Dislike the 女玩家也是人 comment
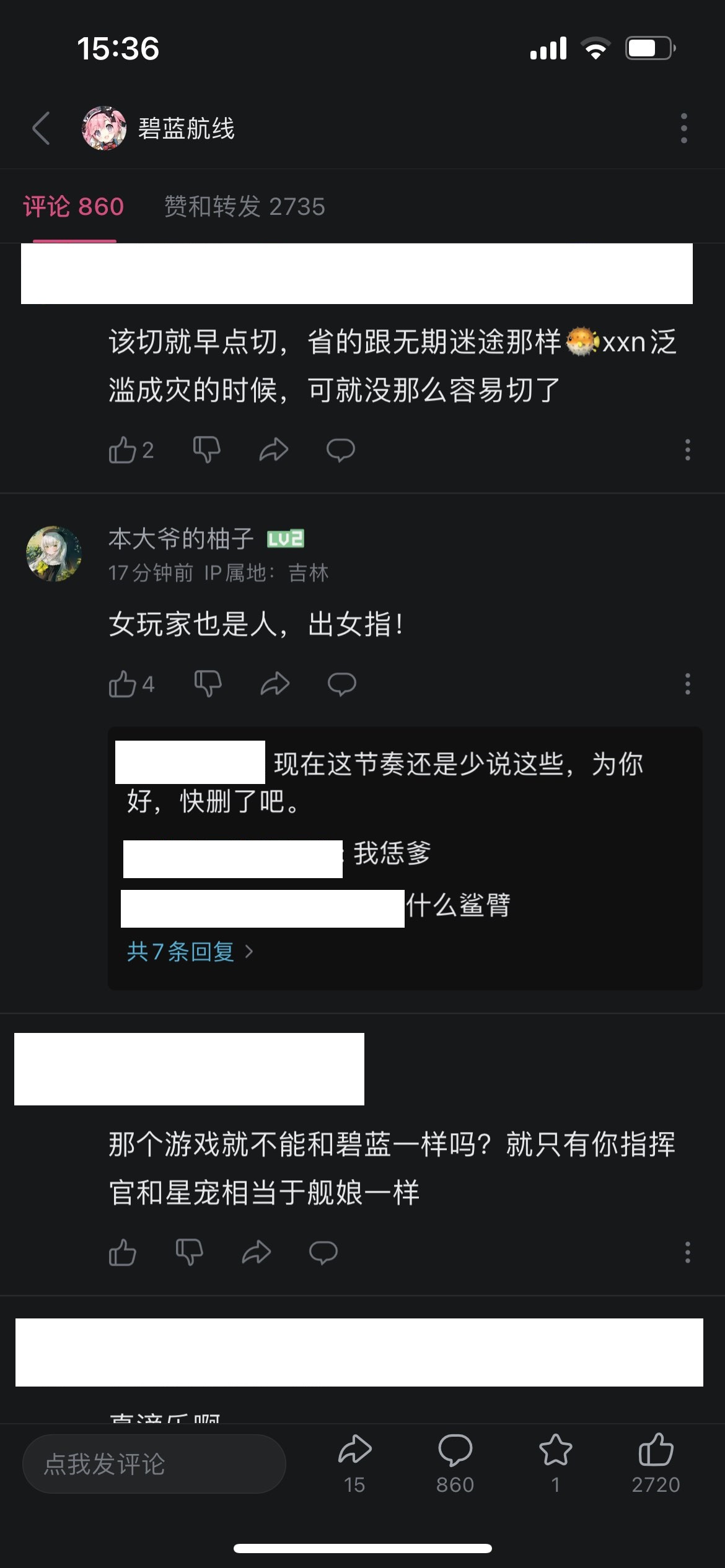This screenshot has height=1568, width=725. [208, 684]
